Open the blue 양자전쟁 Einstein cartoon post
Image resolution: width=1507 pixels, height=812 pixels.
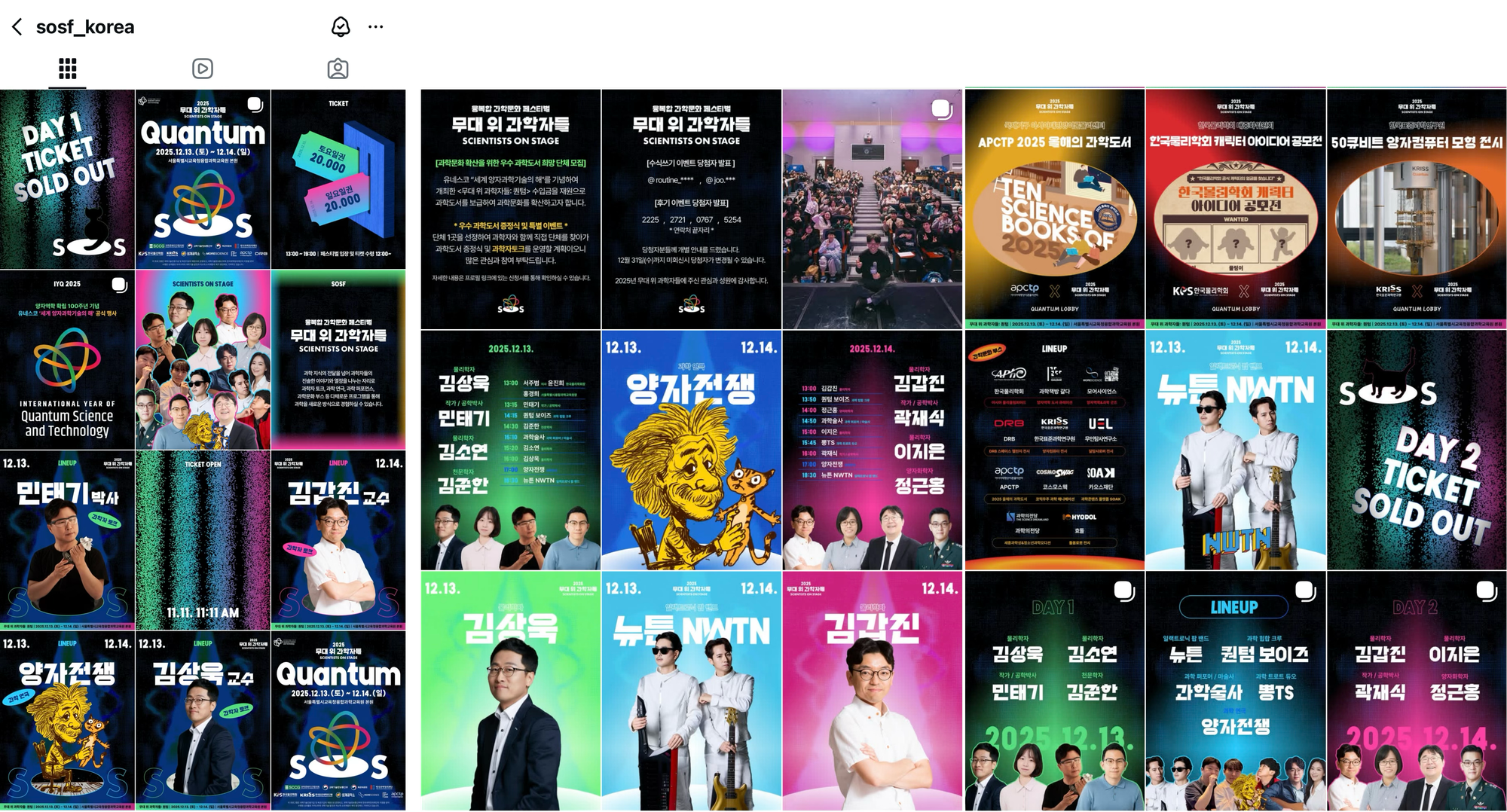pyautogui.click(x=691, y=450)
